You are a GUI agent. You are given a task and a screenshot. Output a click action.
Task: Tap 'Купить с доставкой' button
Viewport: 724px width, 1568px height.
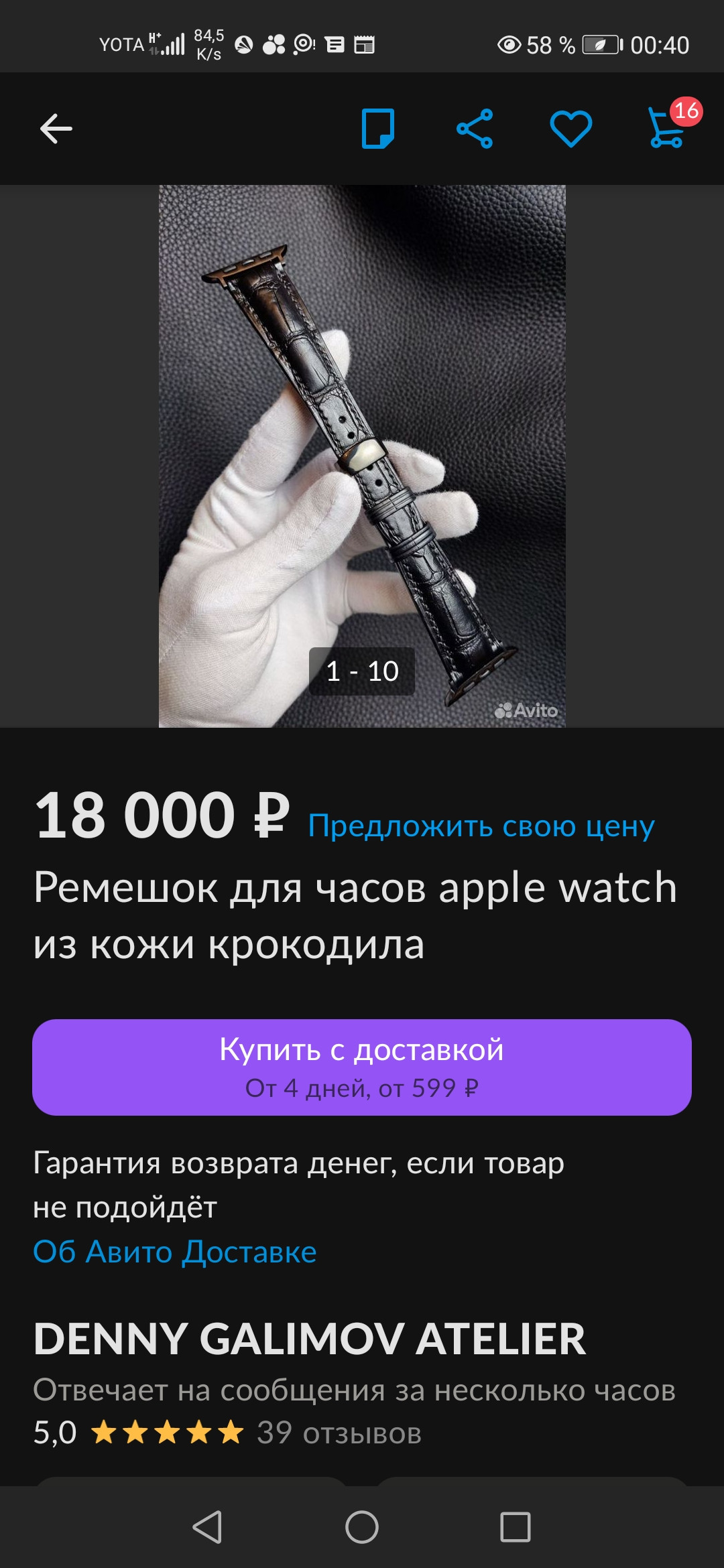[x=362, y=1067]
